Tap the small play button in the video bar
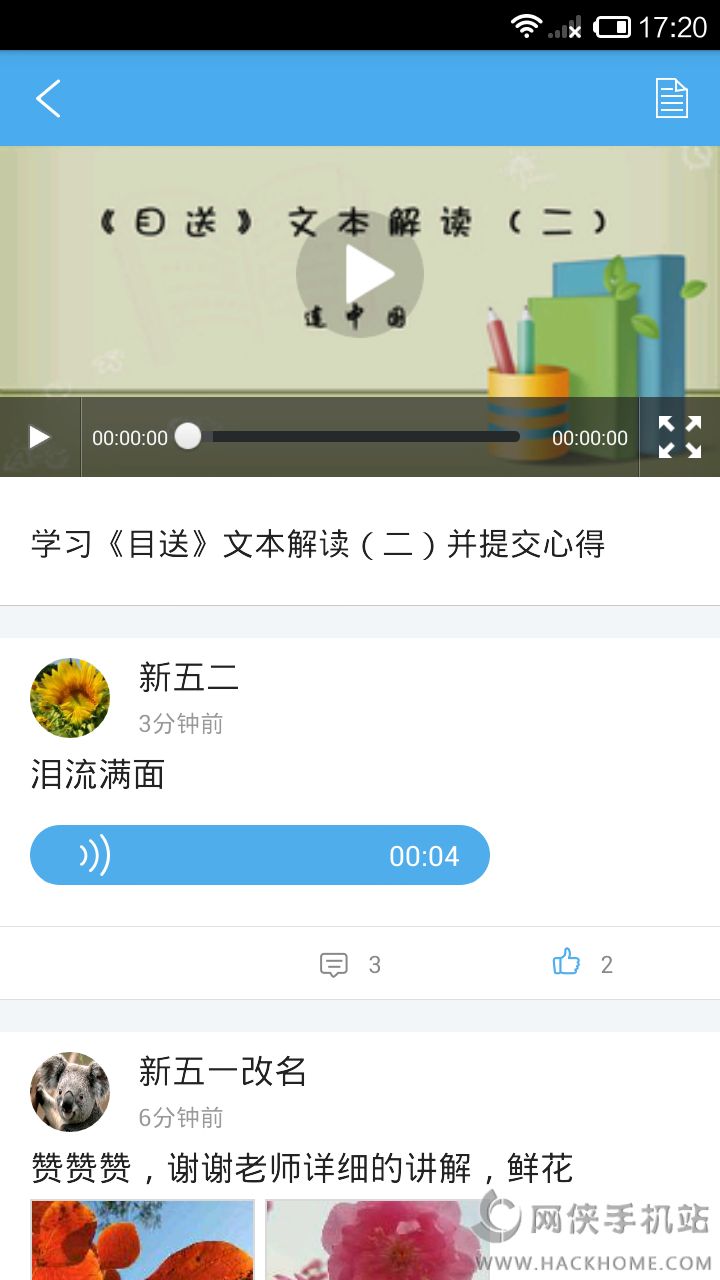Screen dimensions: 720x1280 tap(39, 437)
